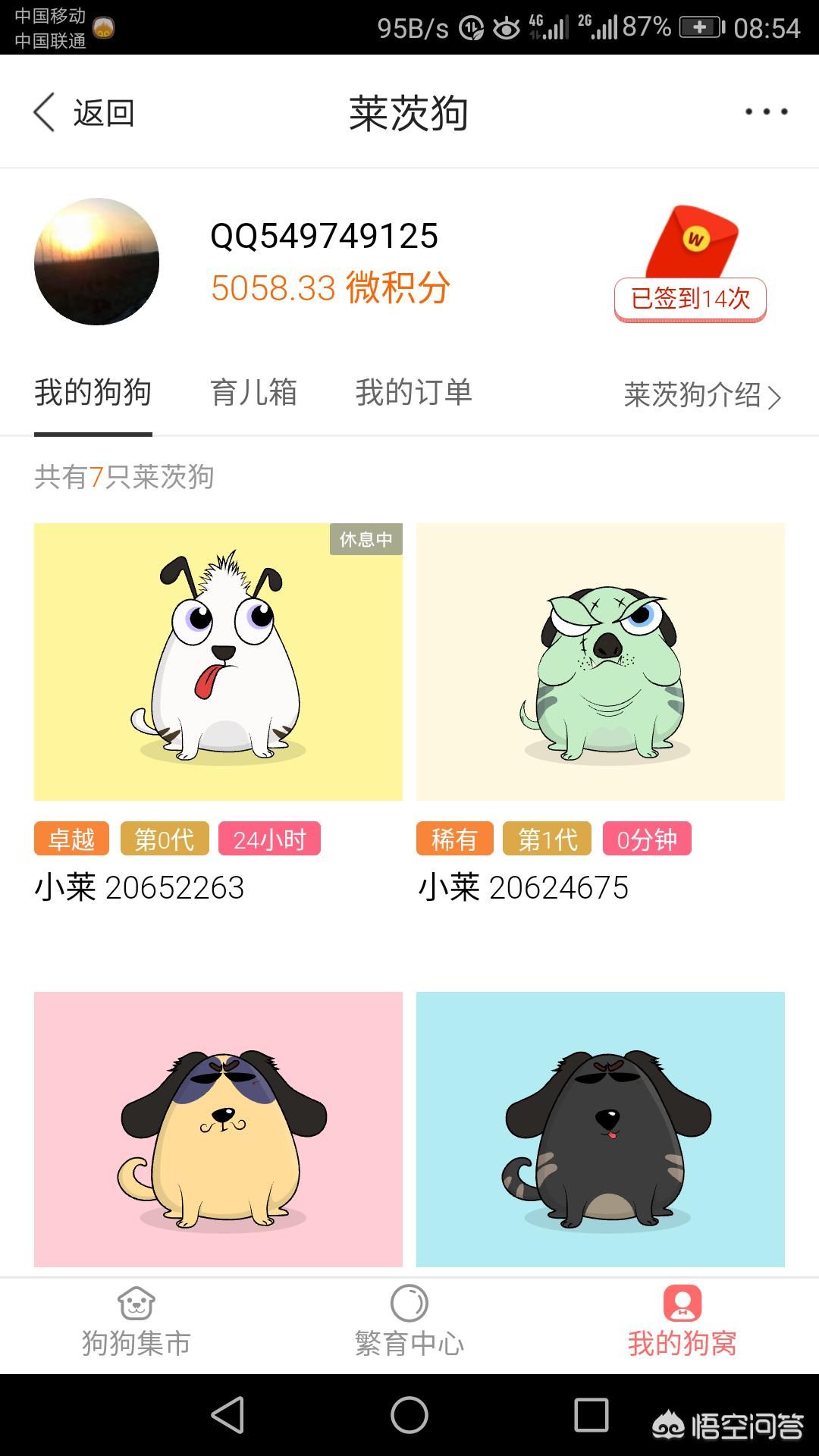
Task: Switch to the 育儿箱 tab
Action: tap(253, 393)
